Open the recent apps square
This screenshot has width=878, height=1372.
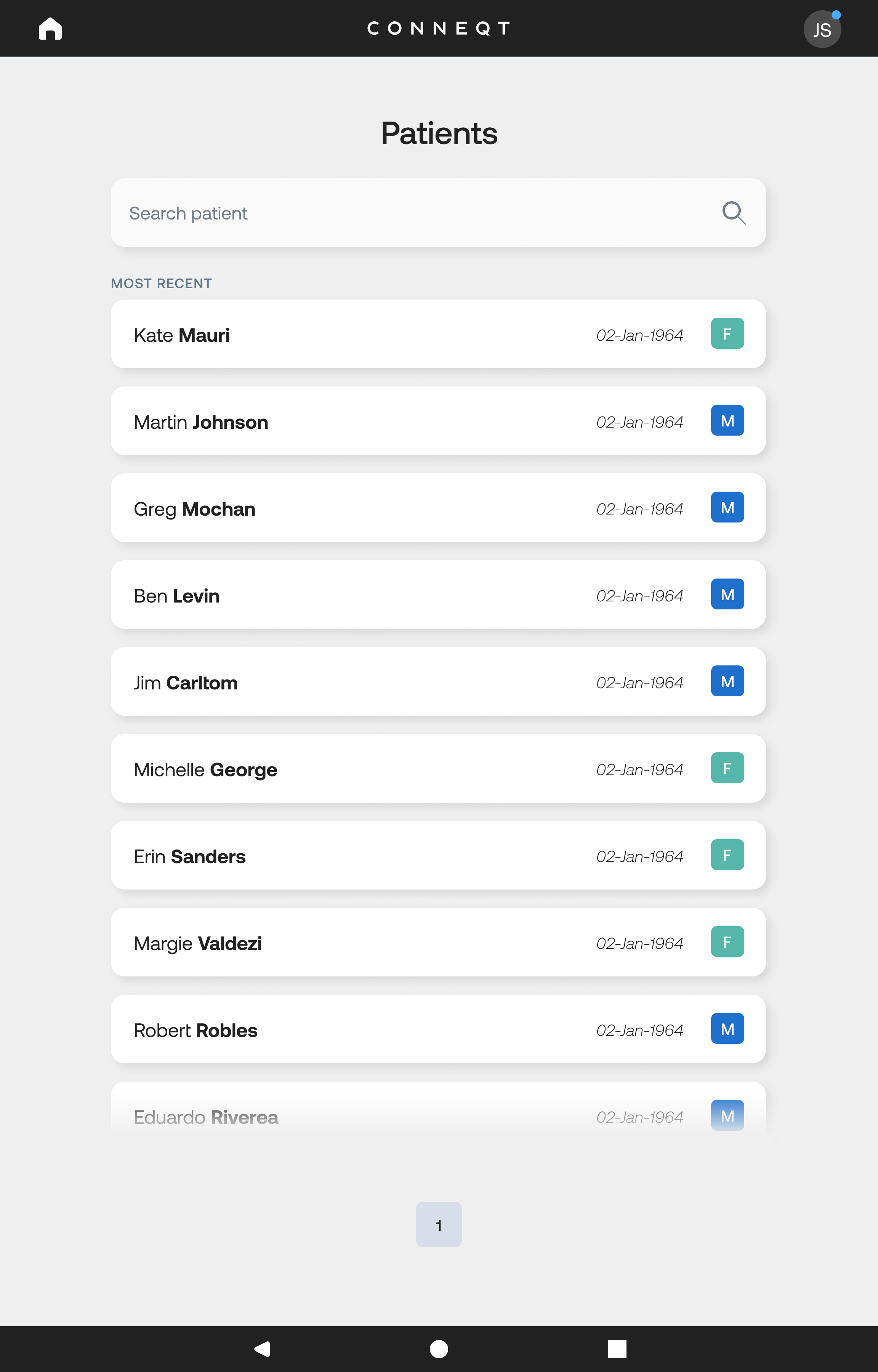pyautogui.click(x=617, y=1349)
